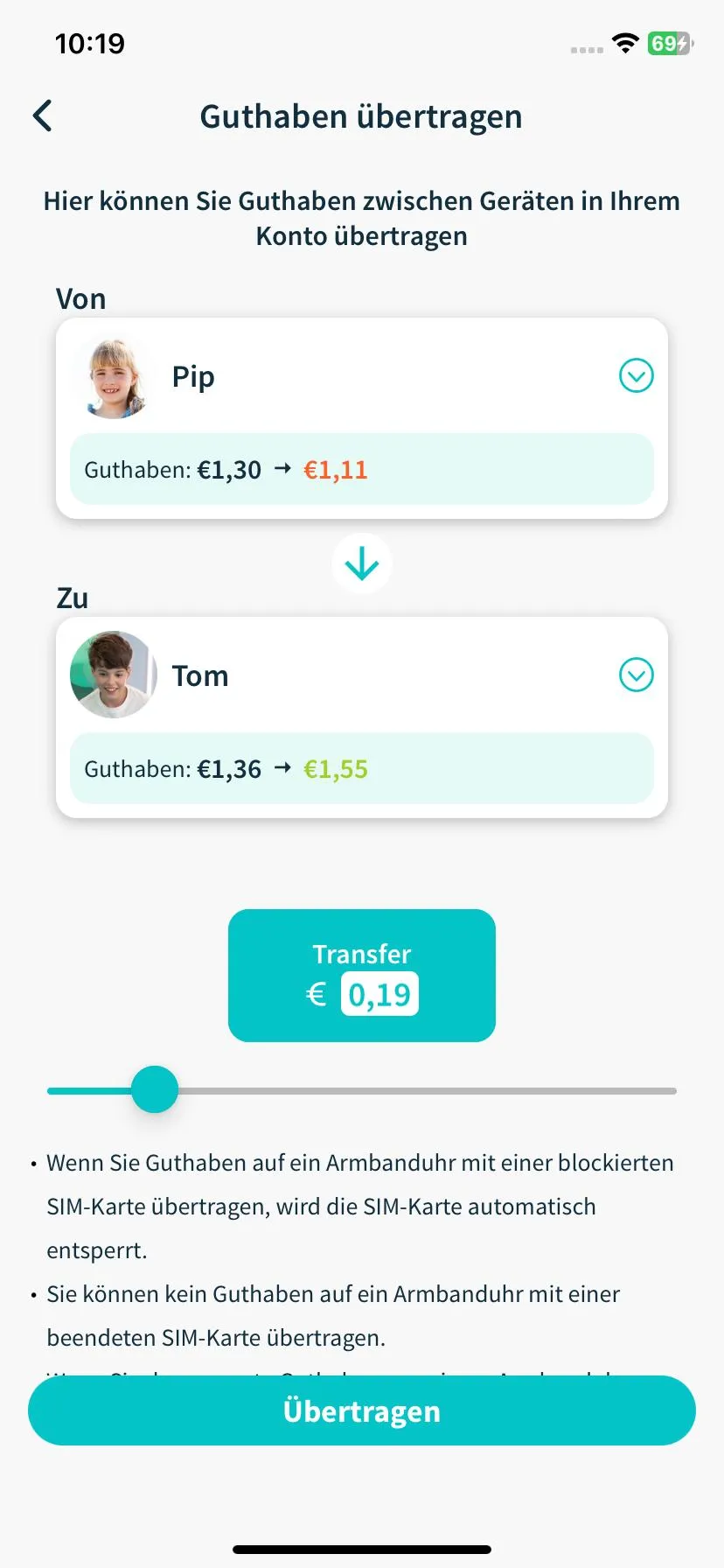The height and width of the screenshot is (1568, 724).
Task: Go back from Guthaben übertragen
Action: (42, 115)
